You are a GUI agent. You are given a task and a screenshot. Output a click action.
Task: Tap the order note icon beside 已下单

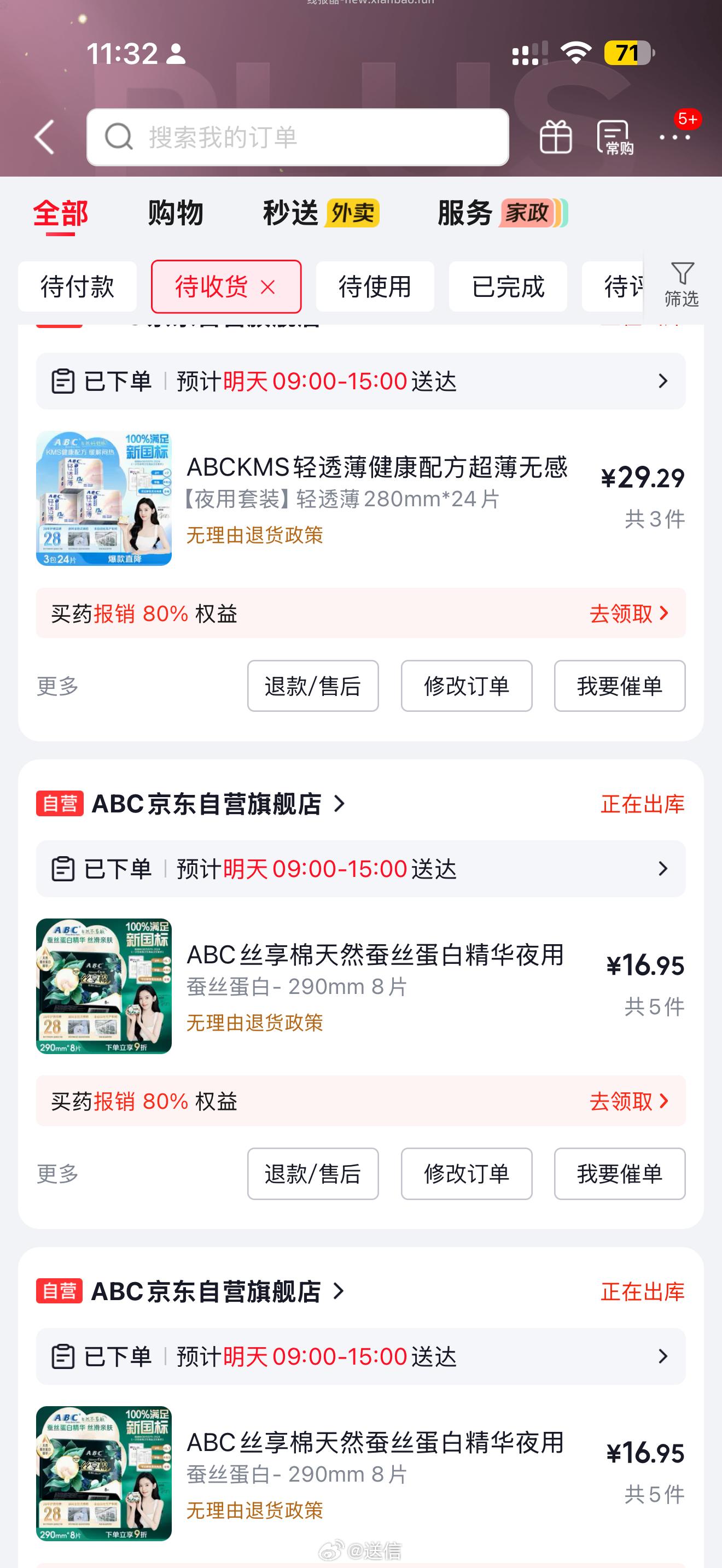point(64,381)
